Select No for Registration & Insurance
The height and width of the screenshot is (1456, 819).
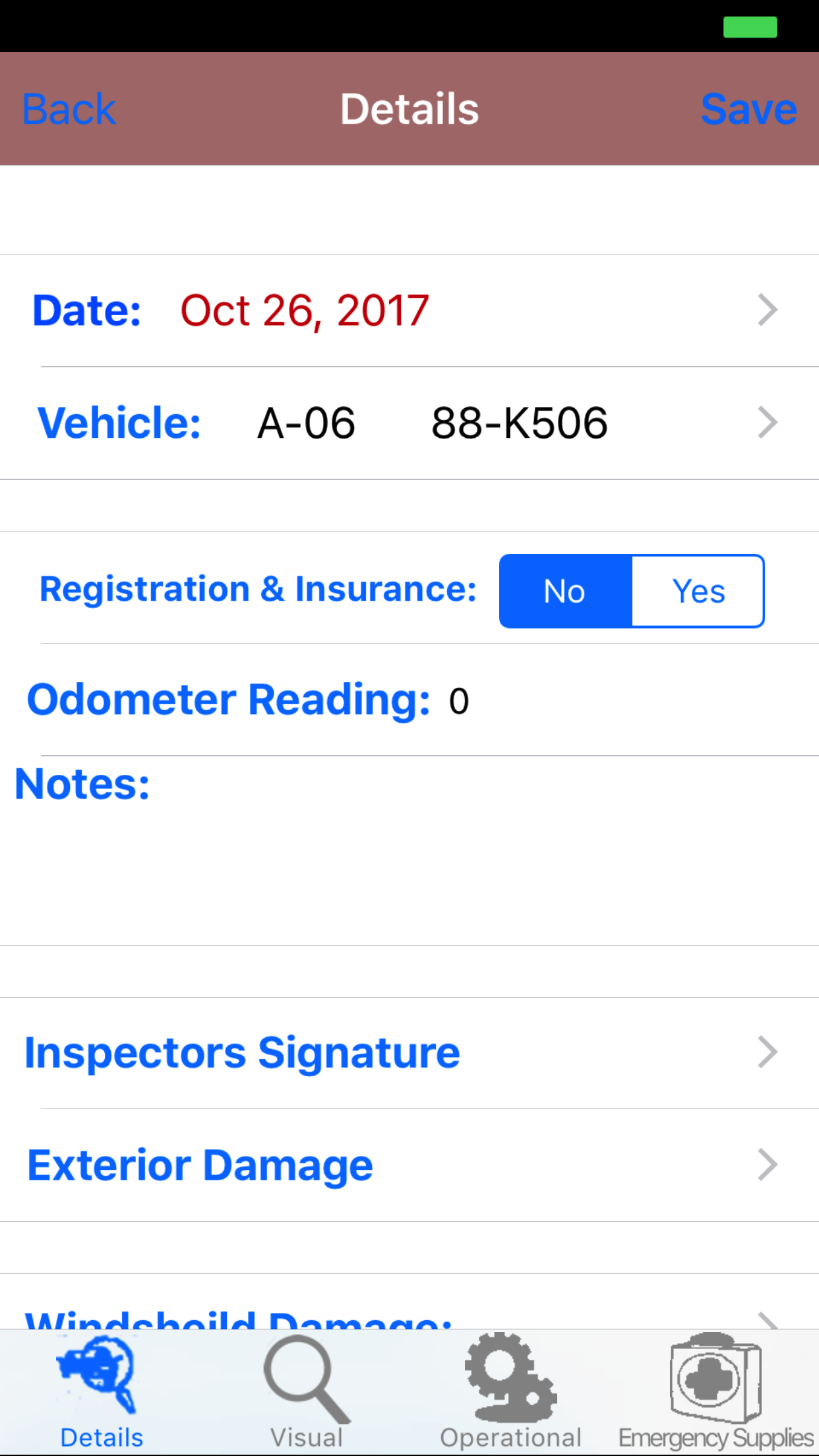pos(565,591)
